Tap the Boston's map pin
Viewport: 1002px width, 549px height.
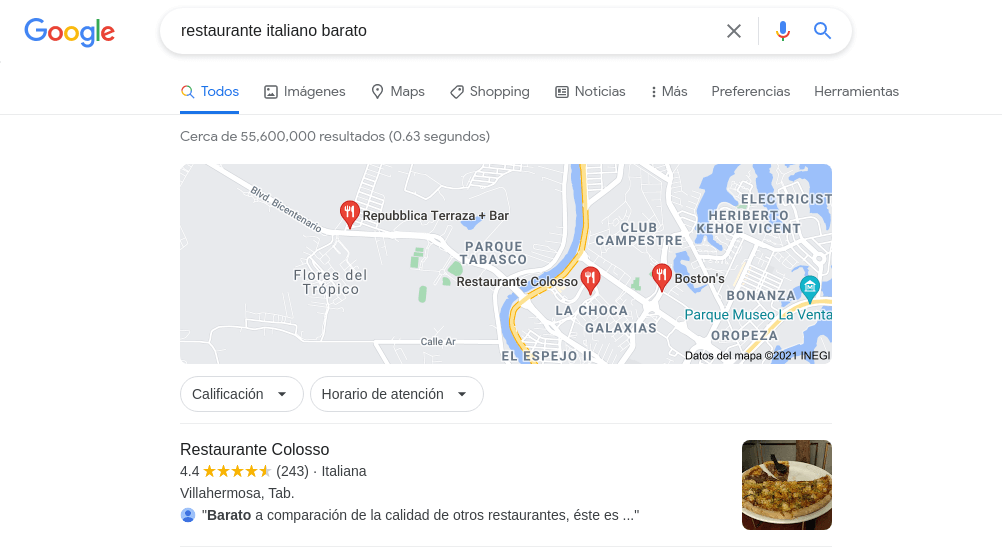[660, 275]
